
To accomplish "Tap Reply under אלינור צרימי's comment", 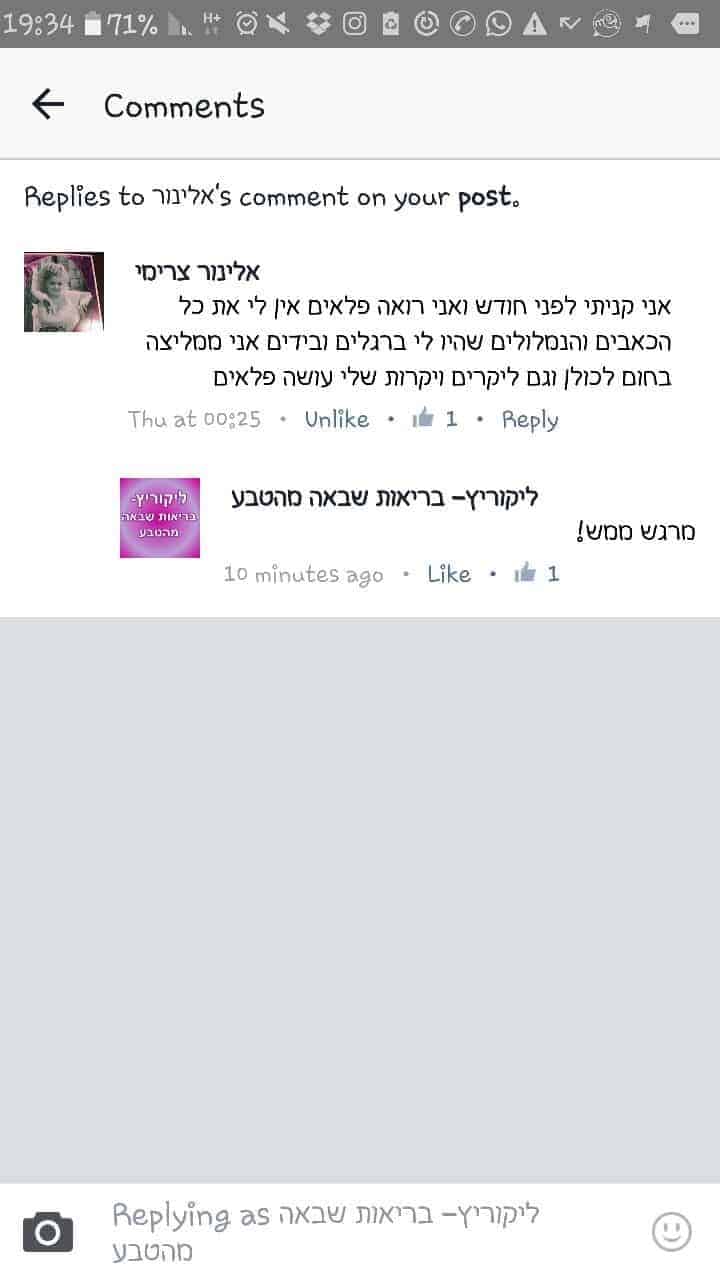I will coord(529,419).
